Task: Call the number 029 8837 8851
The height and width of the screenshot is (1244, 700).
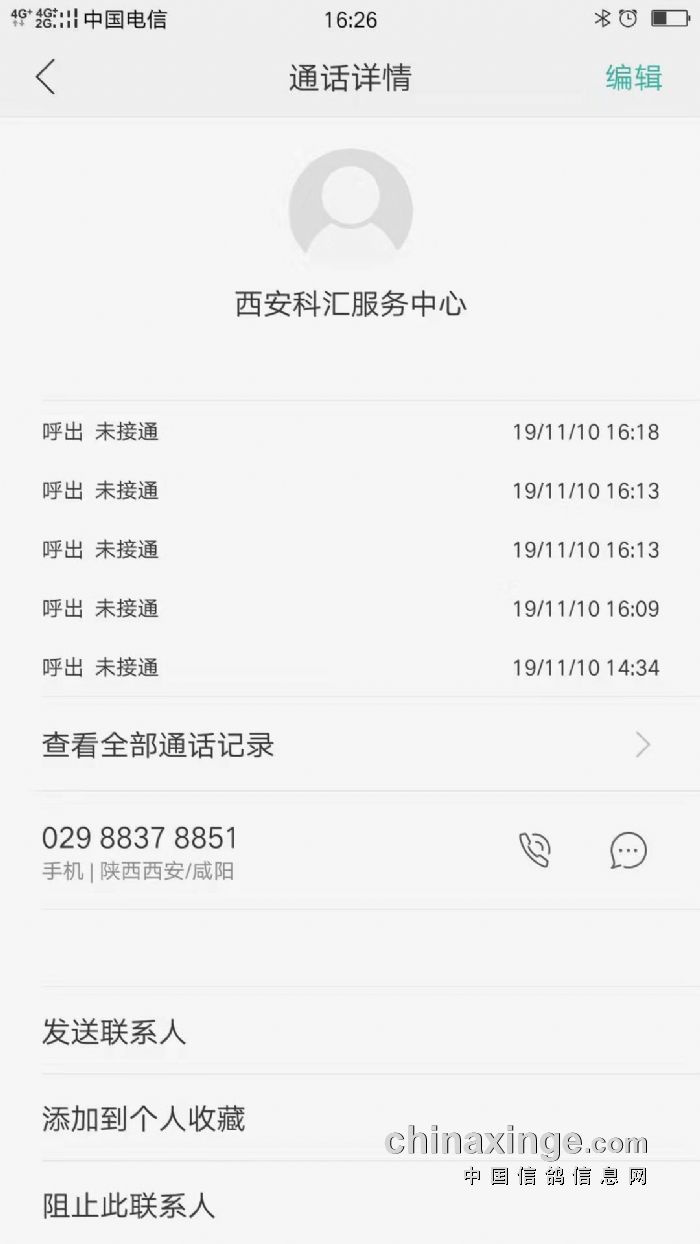Action: tap(535, 850)
